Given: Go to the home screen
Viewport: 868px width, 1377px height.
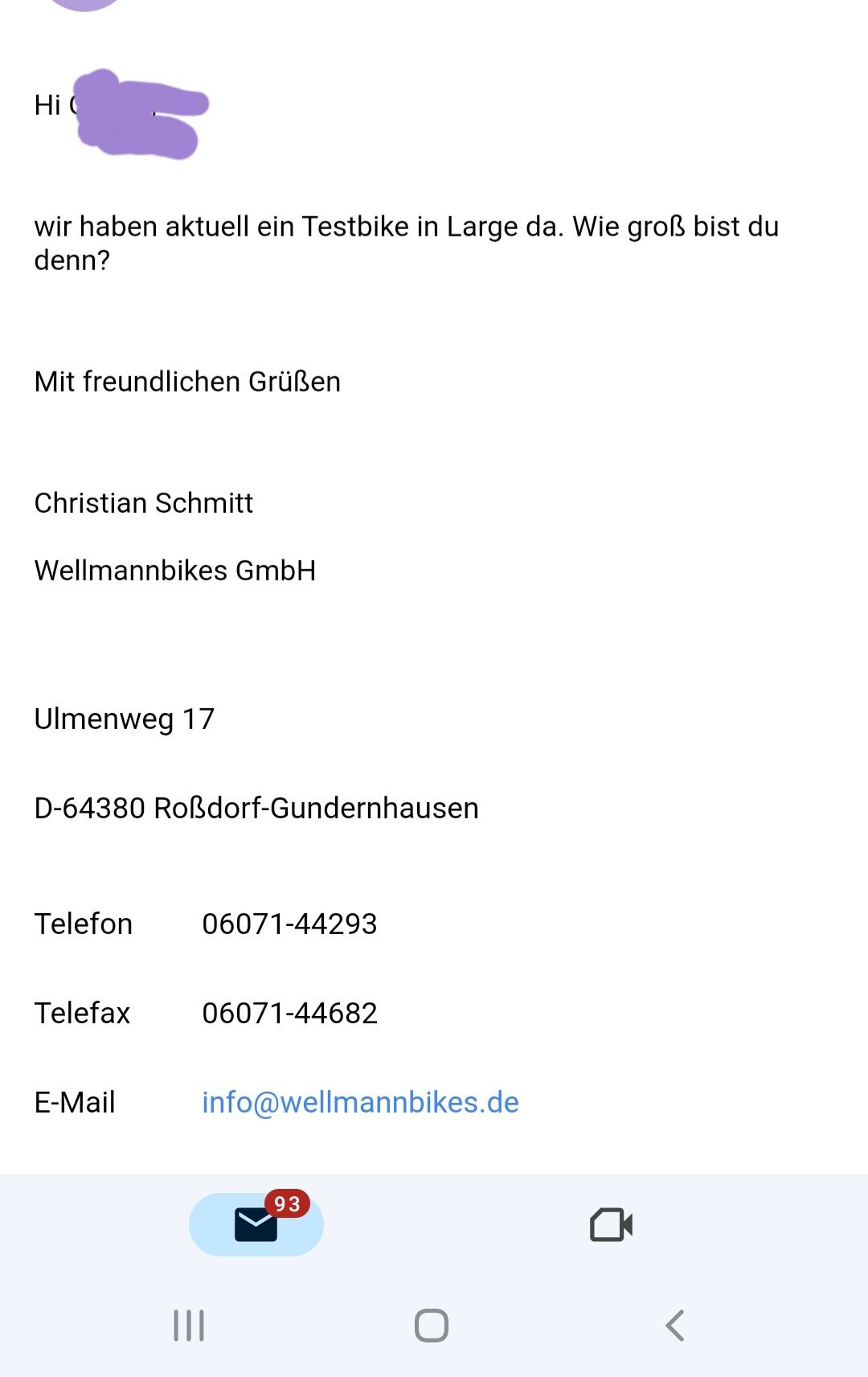Looking at the screenshot, I should 432,1326.
